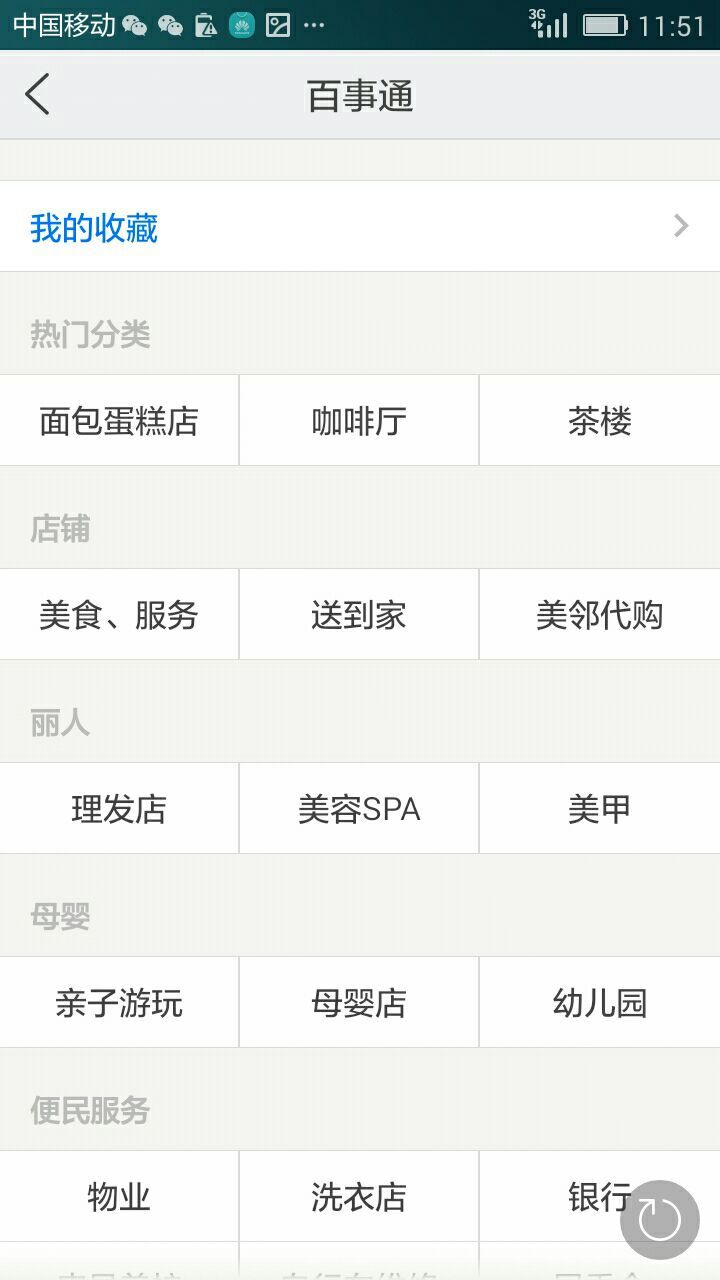720x1280 pixels.
Task: Go back from the 百事通 page
Action: click(38, 96)
